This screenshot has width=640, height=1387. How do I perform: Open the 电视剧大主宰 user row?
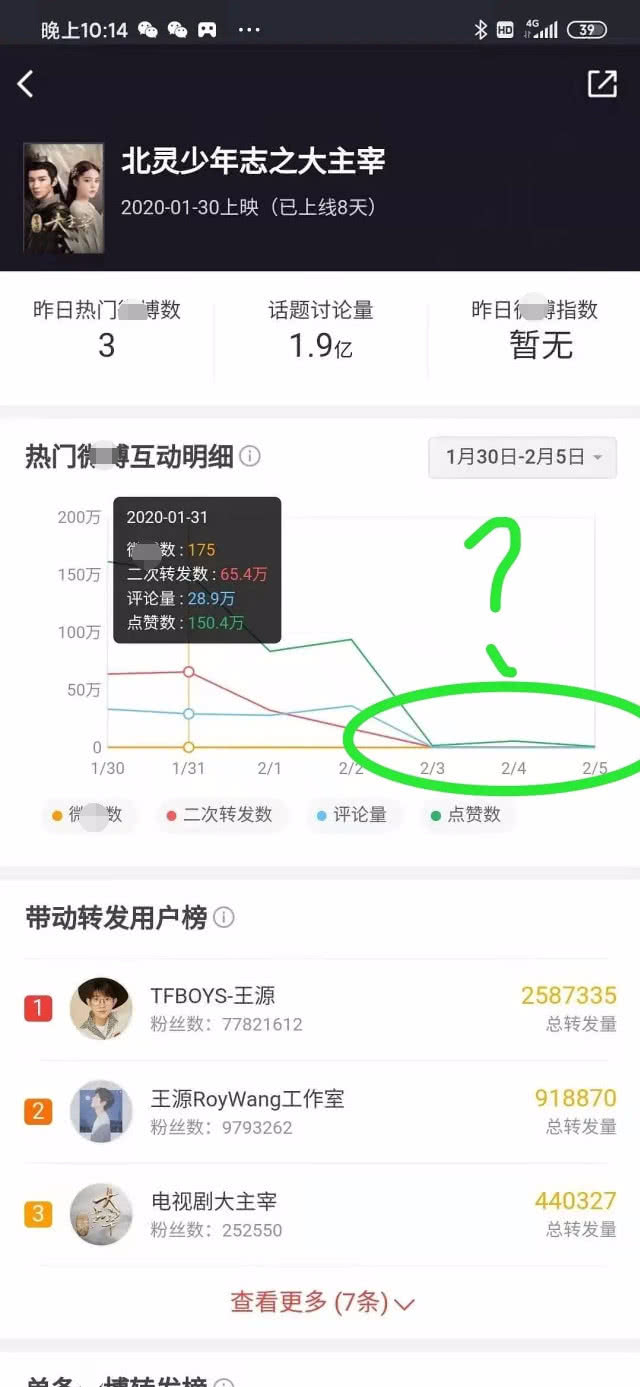click(320, 1214)
